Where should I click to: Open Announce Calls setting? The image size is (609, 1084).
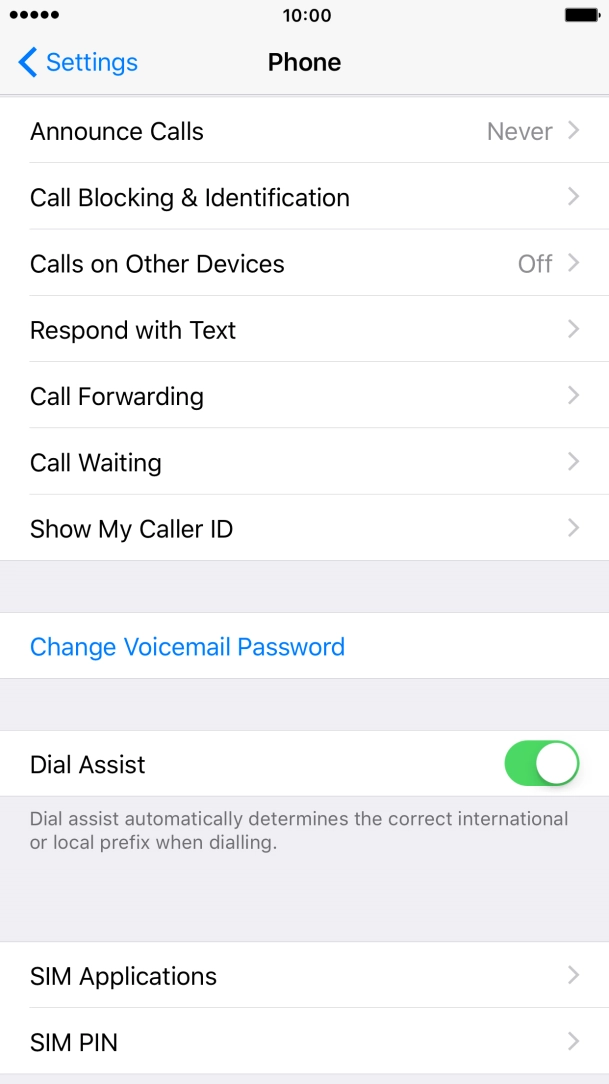coord(304,131)
